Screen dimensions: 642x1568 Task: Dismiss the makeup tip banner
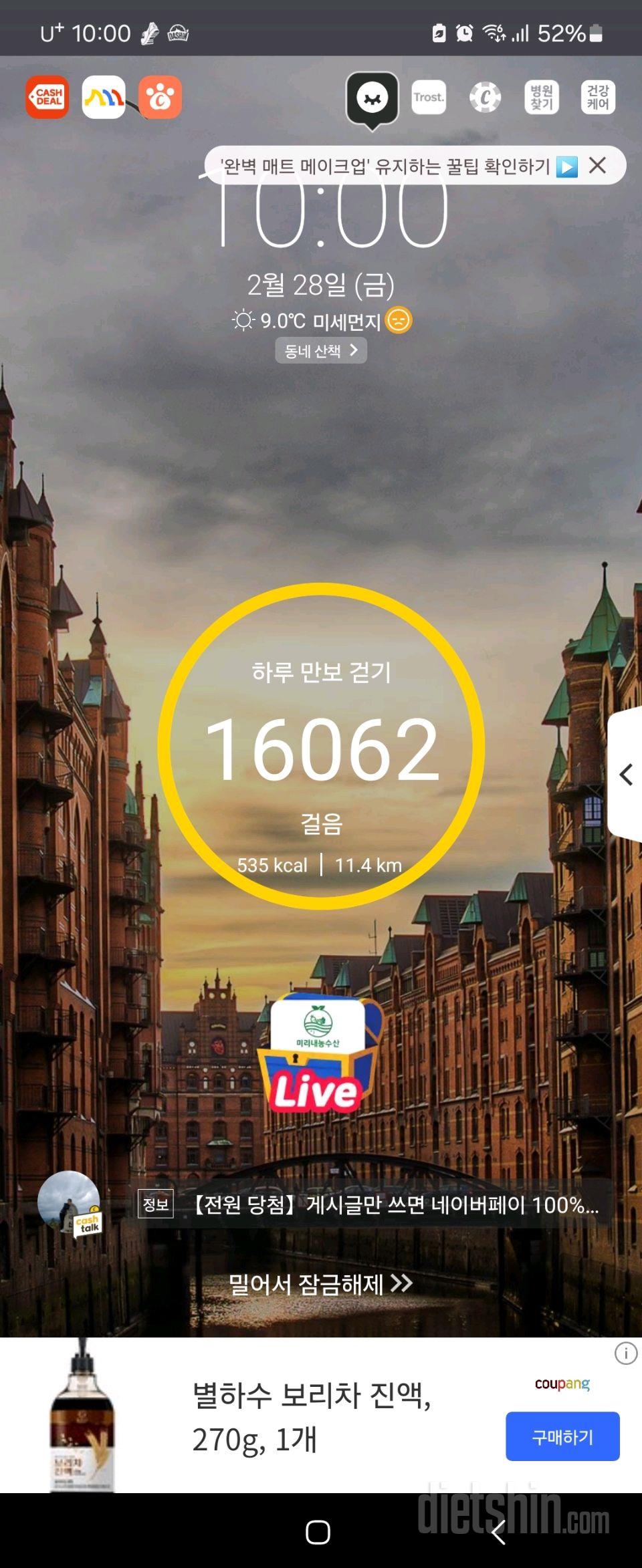(x=597, y=165)
